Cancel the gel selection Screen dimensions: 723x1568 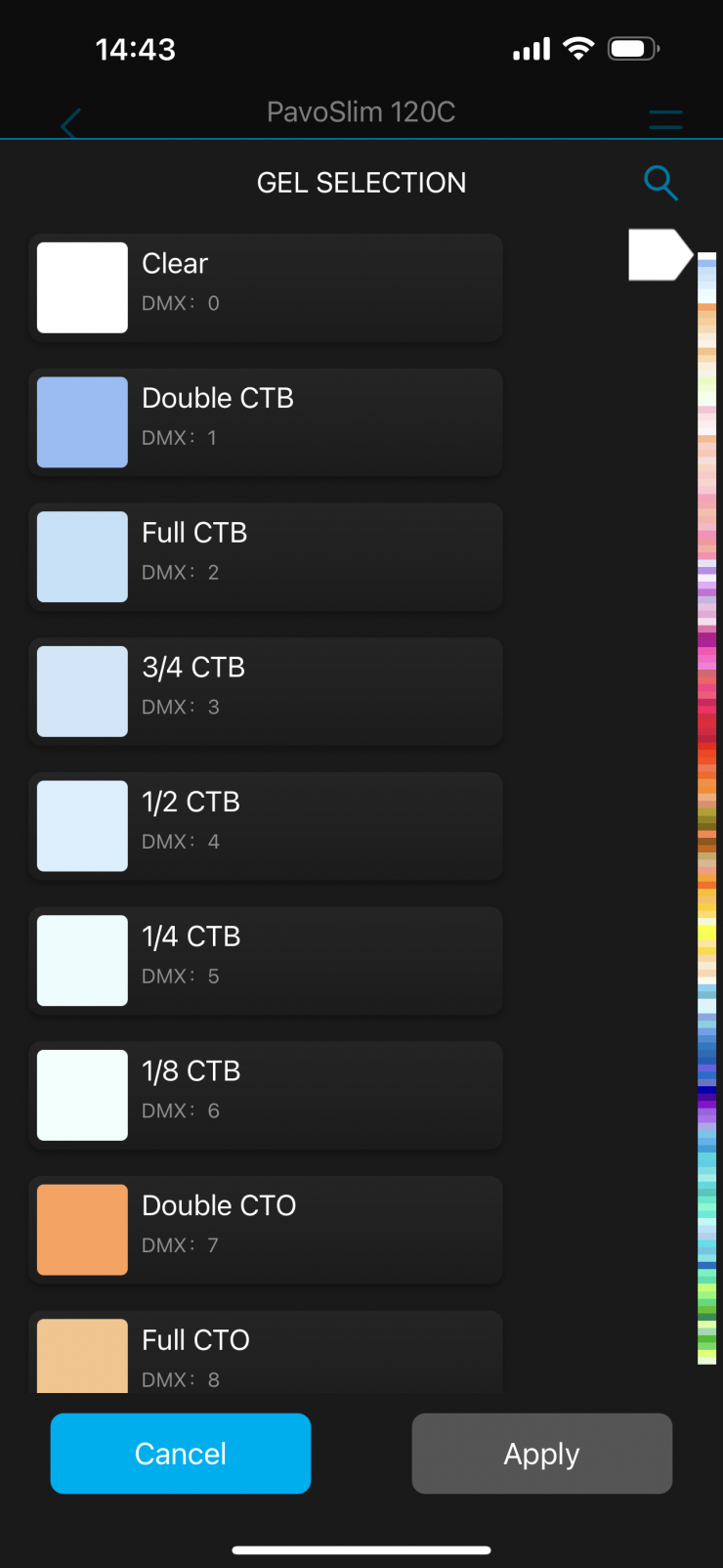[181, 1453]
